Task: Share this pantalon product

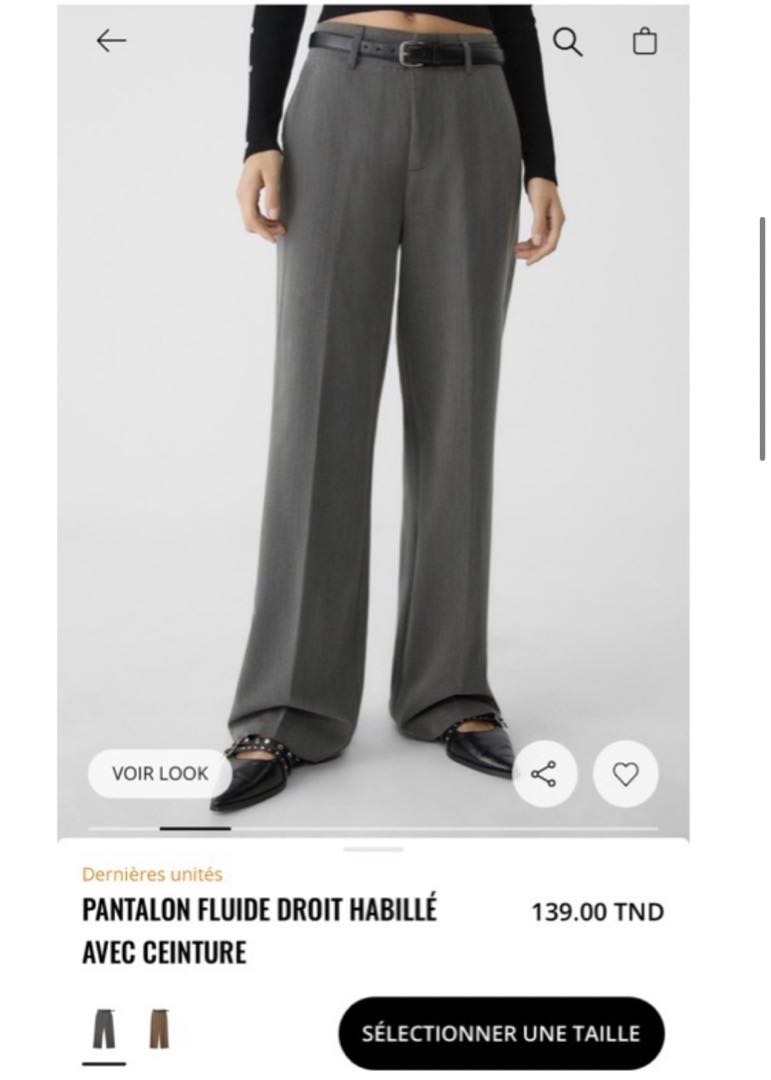Action: tap(544, 774)
